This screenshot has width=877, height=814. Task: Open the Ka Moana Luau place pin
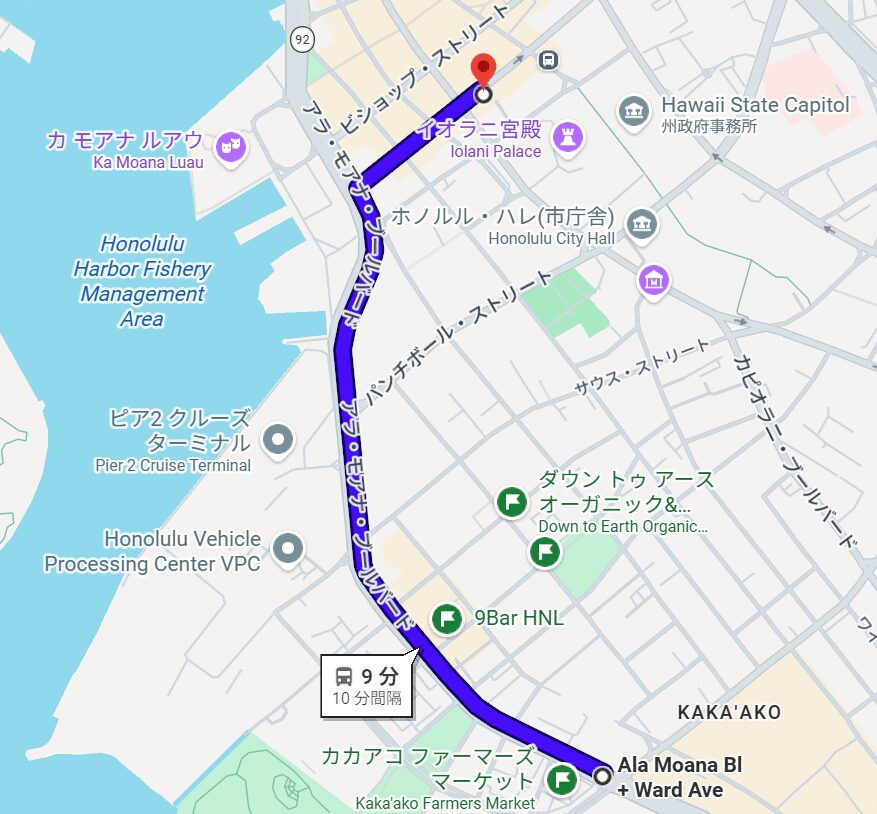pos(232,147)
